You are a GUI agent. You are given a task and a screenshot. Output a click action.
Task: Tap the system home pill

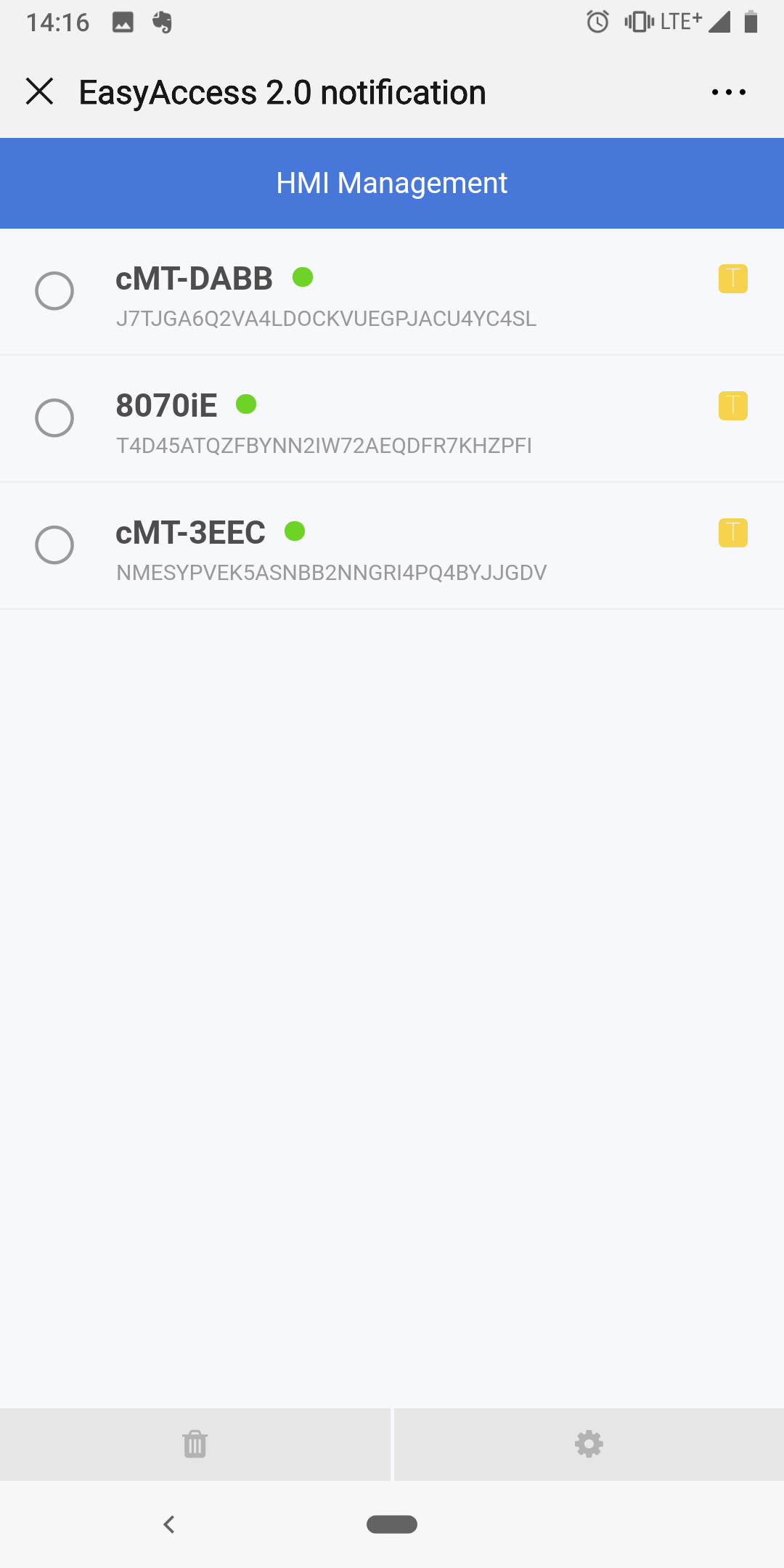392,1524
